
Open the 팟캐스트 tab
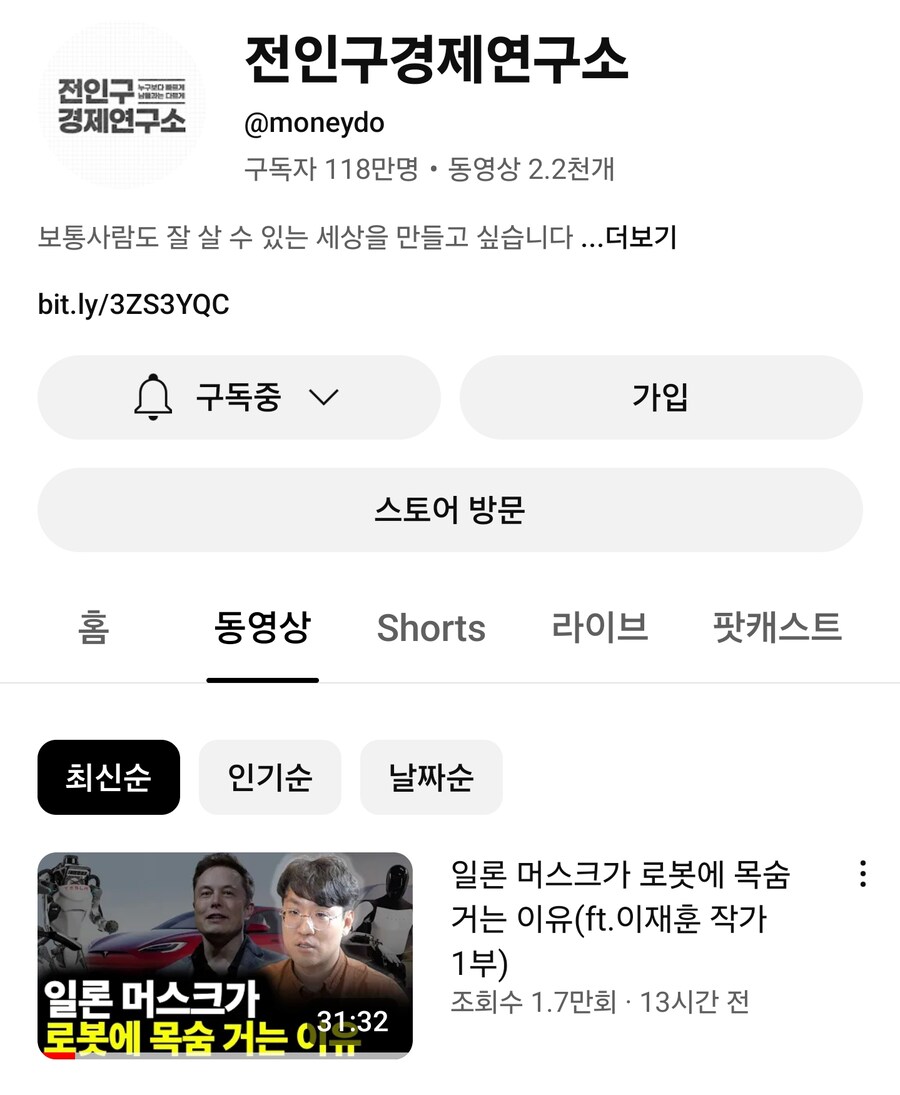[x=777, y=628]
